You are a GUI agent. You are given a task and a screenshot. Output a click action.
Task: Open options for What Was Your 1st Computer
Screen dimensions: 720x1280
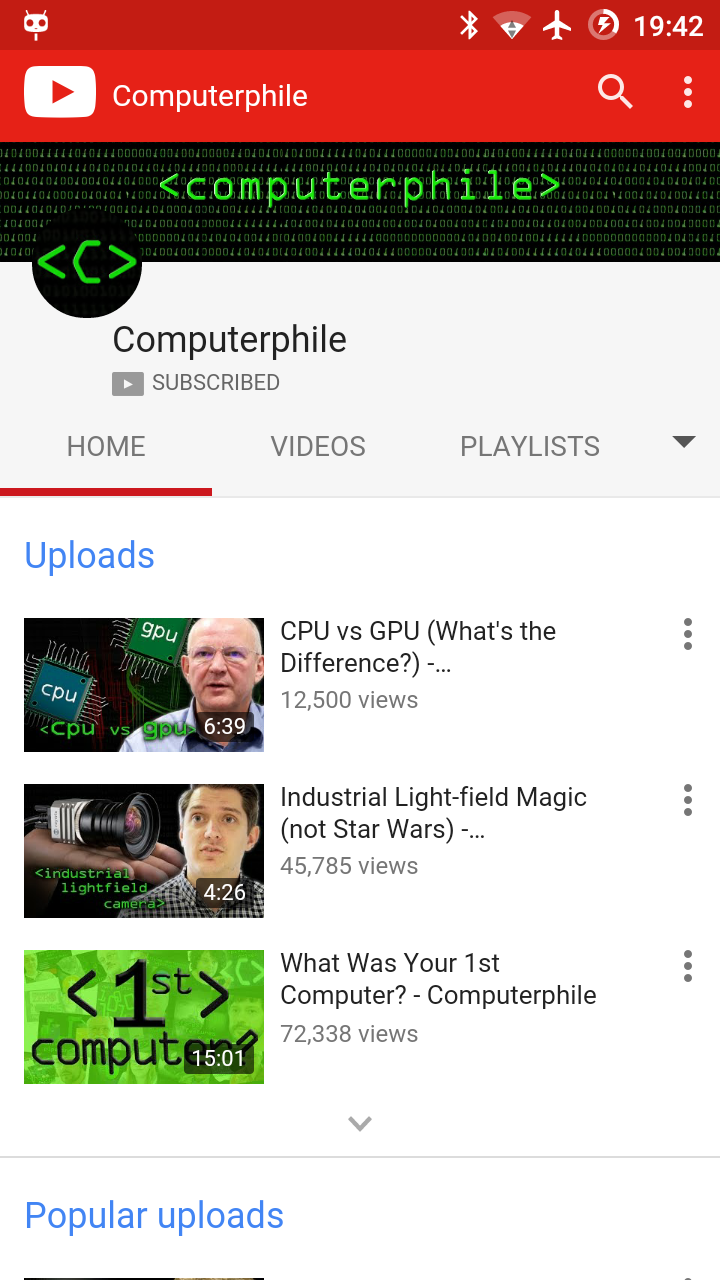click(687, 966)
